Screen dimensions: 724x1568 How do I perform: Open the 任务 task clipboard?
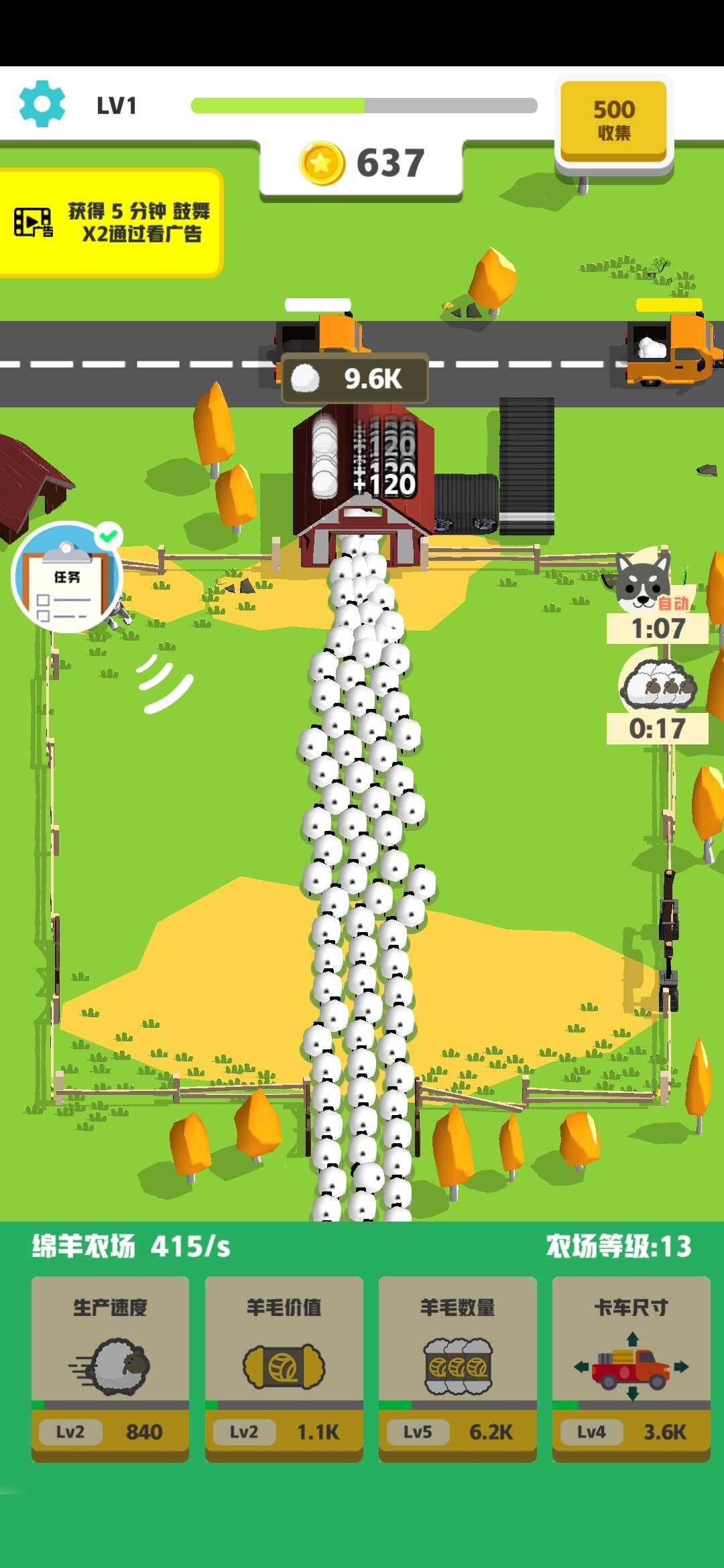66,577
